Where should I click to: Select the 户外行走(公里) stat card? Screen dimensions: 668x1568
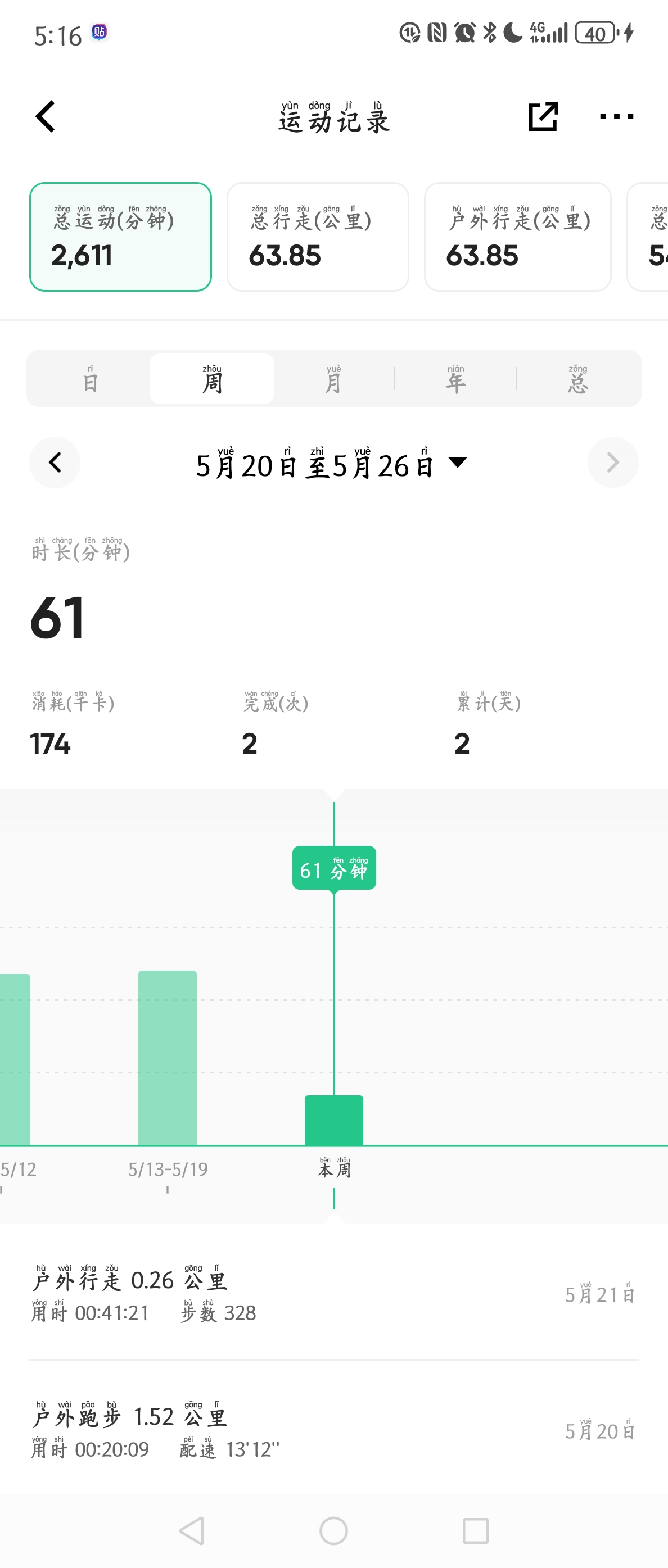pyautogui.click(x=517, y=237)
